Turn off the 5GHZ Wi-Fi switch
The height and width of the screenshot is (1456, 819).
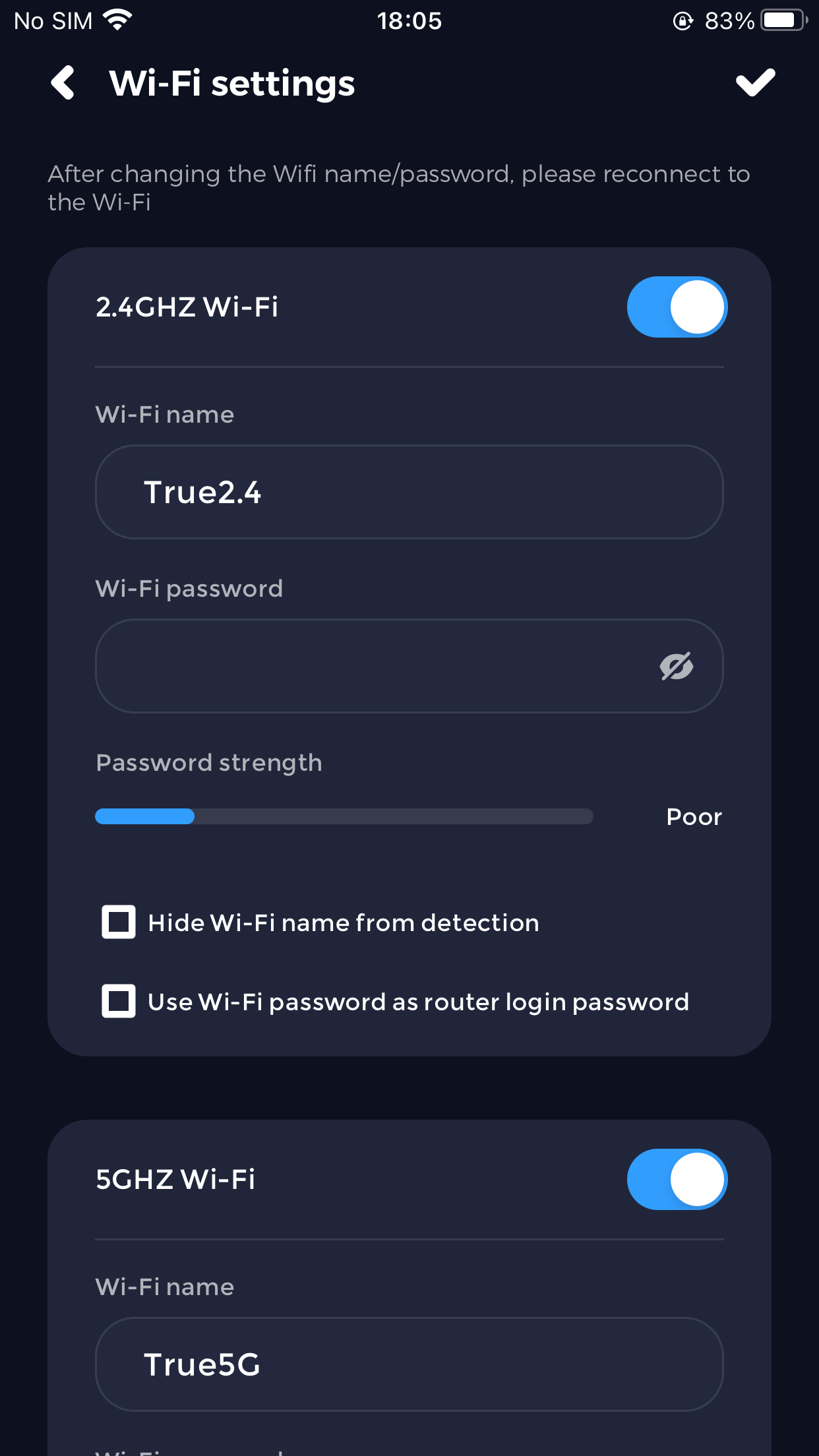[x=677, y=1179]
